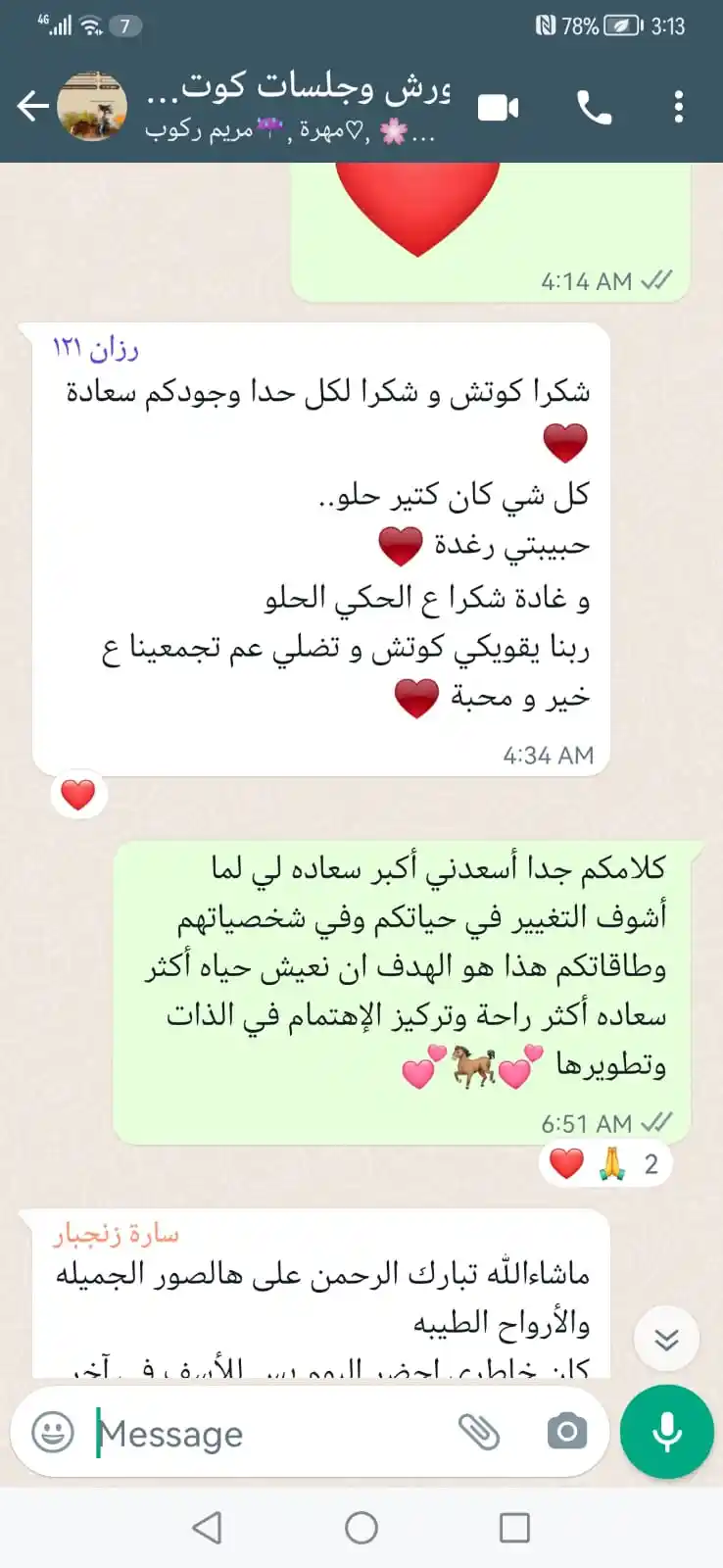The width and height of the screenshot is (723, 1568).
Task: Go to the system home screen
Action: point(361,1527)
